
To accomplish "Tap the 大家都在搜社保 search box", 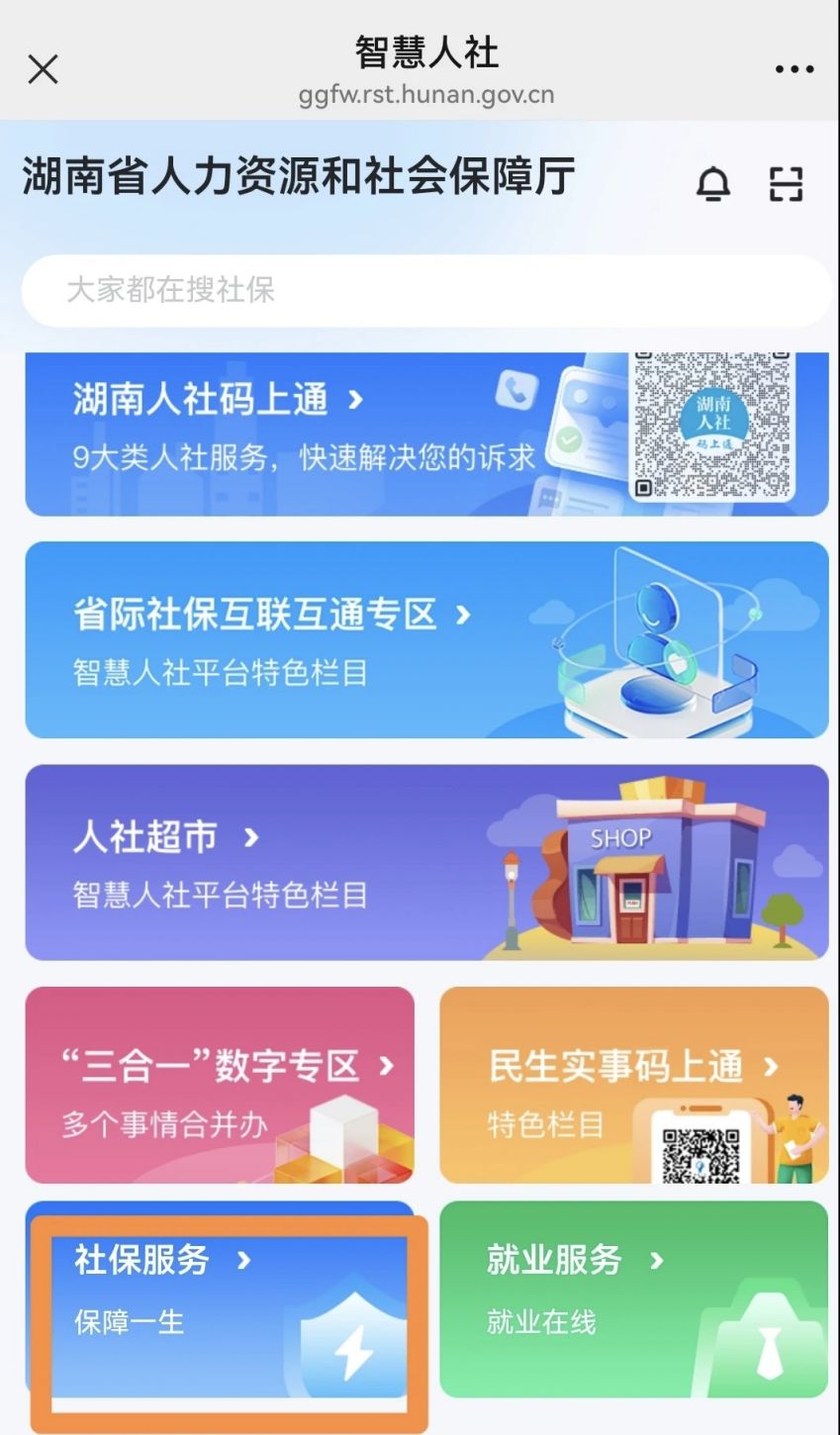I will 425,290.
